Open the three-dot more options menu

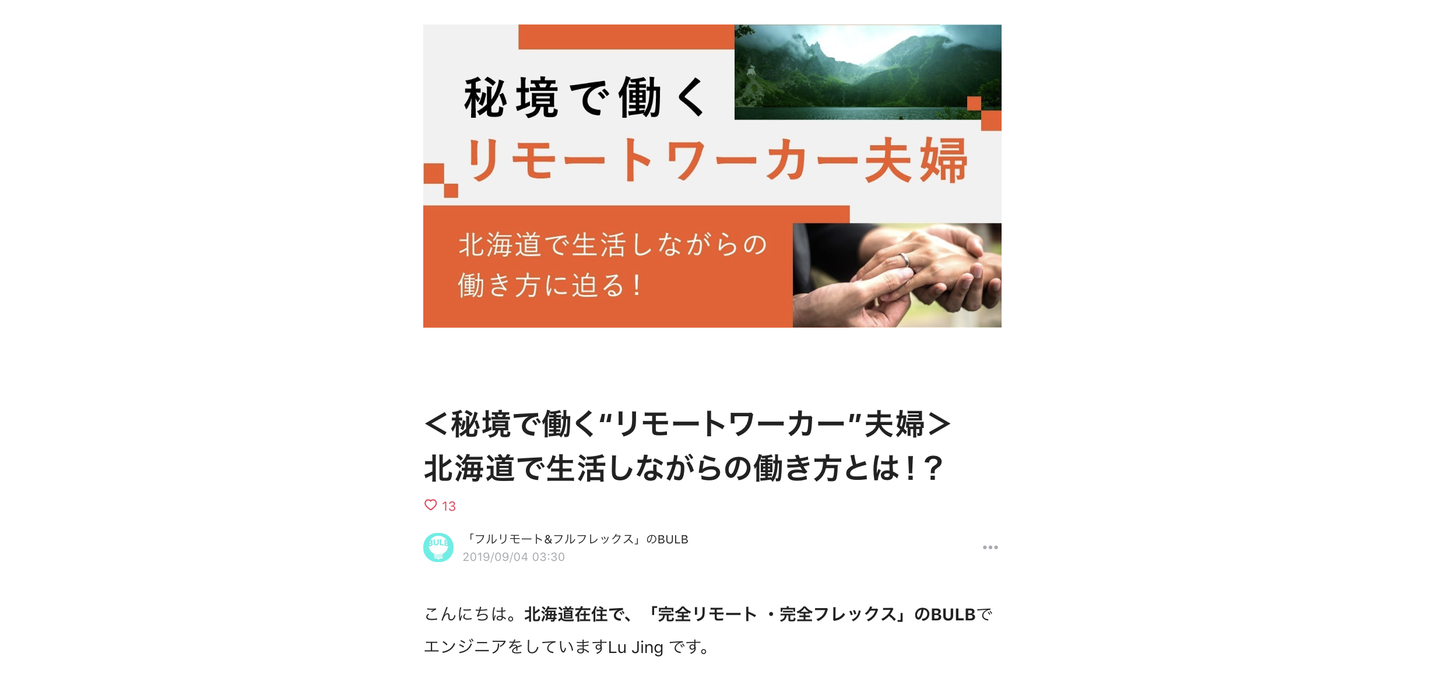pos(990,547)
